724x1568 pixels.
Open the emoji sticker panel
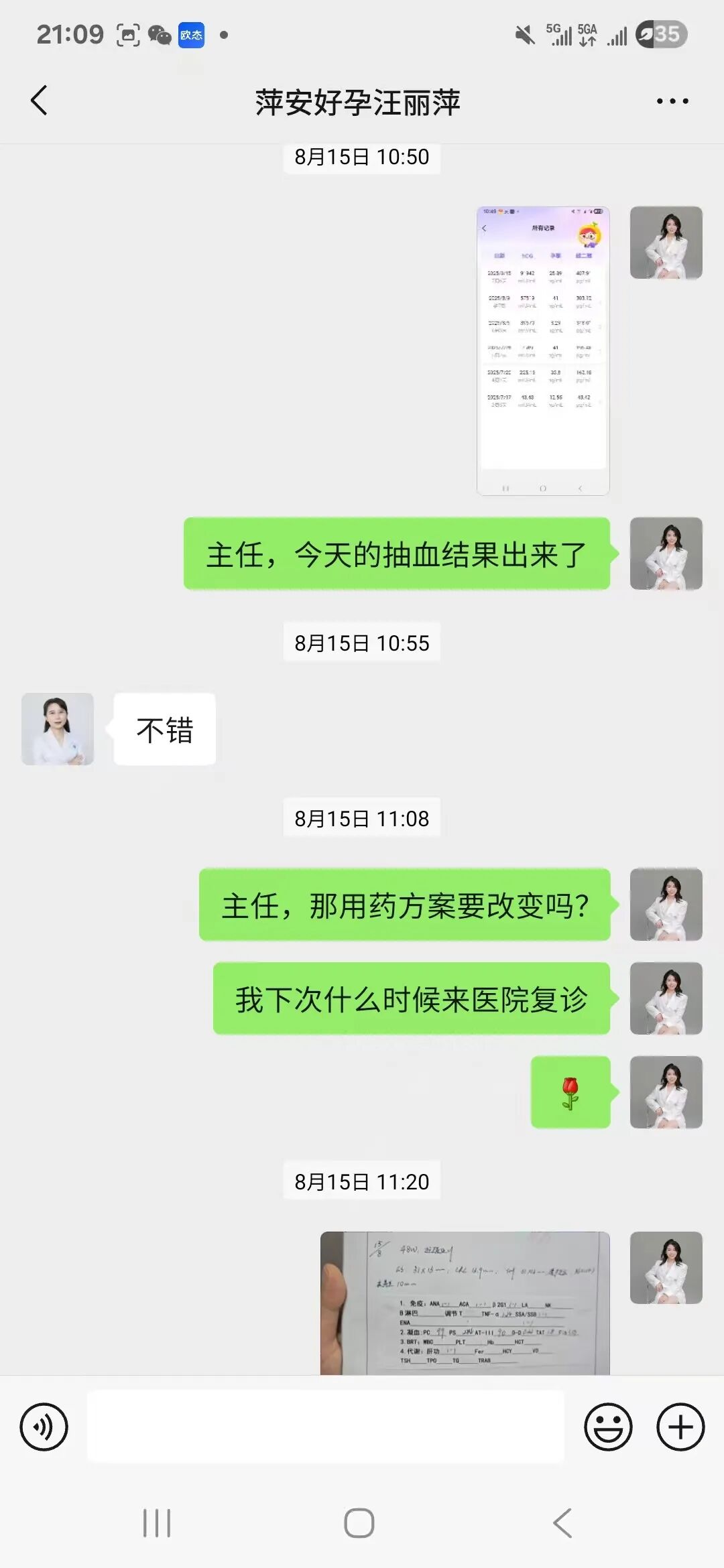(x=608, y=1427)
